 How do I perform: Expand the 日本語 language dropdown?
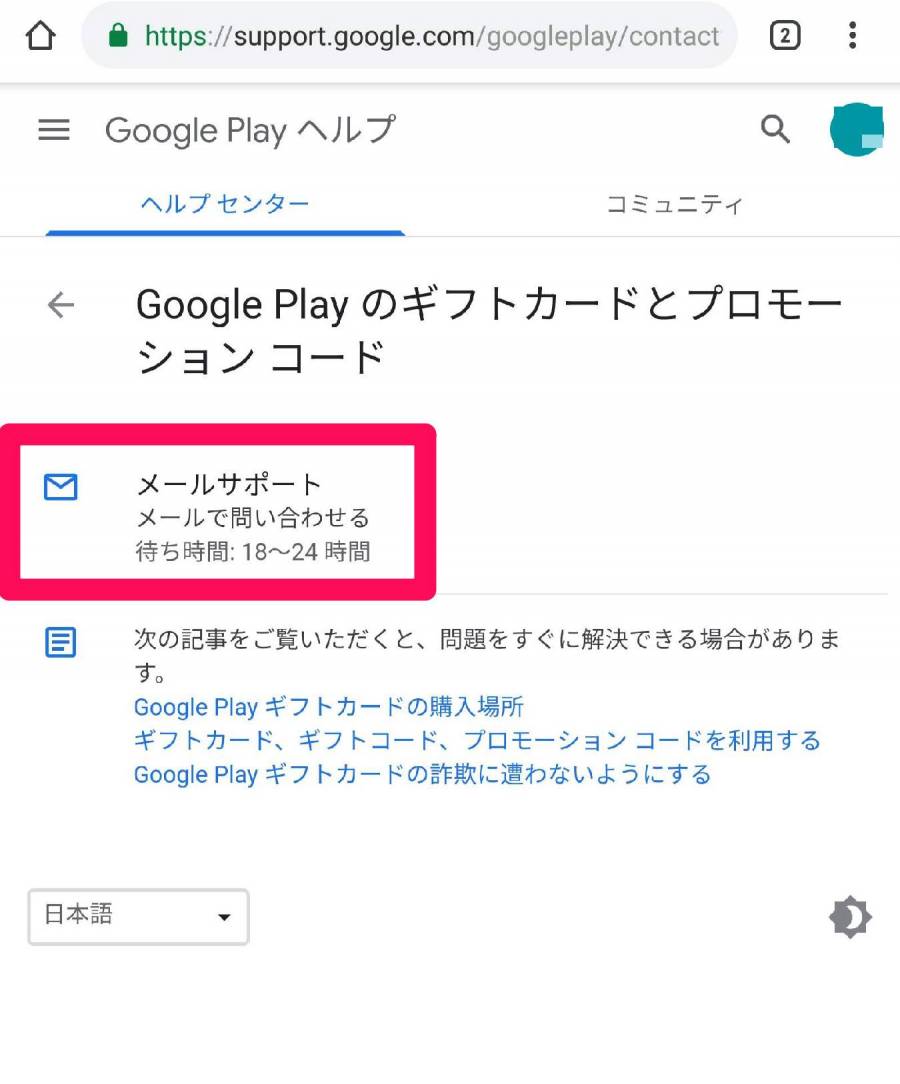(x=138, y=916)
